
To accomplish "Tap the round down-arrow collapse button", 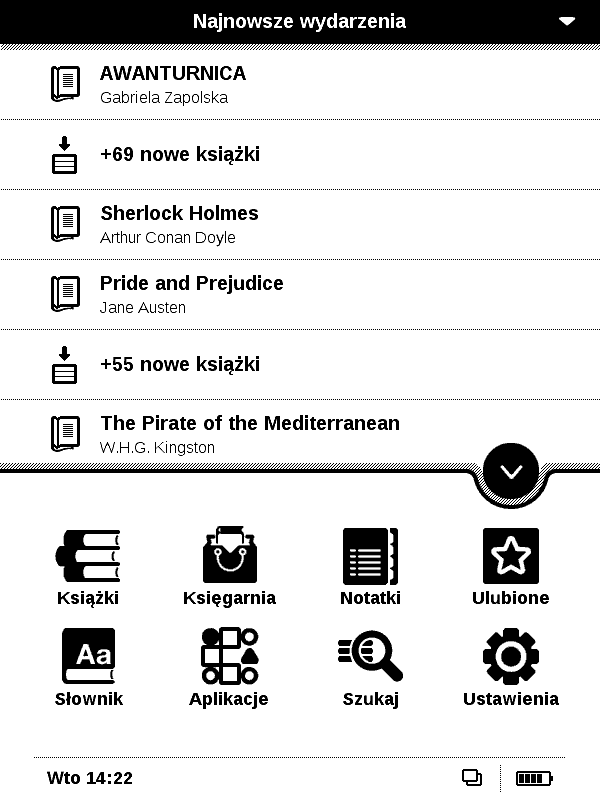I will pyautogui.click(x=511, y=472).
